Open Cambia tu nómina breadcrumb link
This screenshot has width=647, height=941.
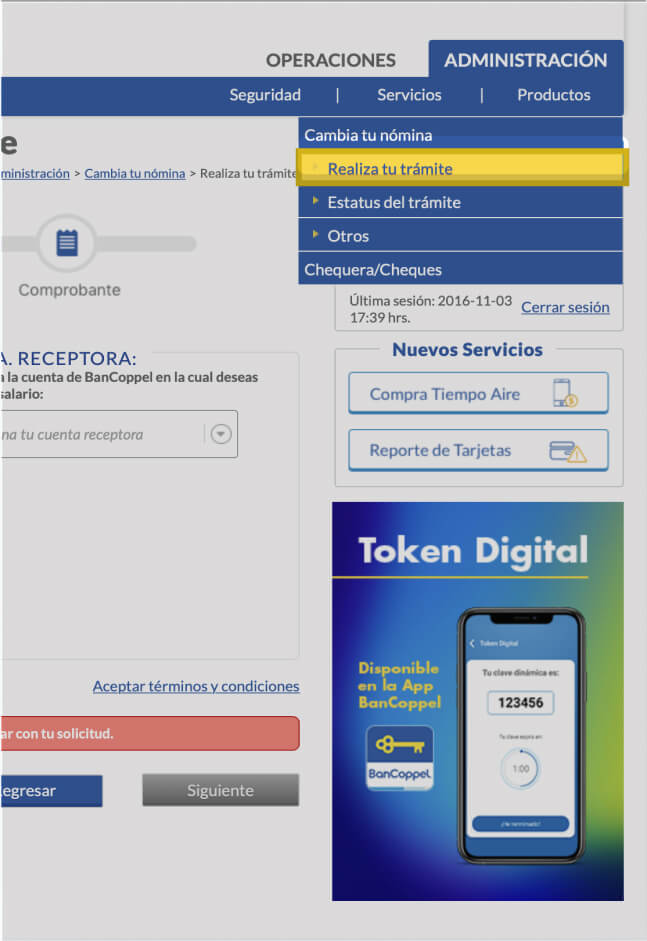tap(134, 173)
